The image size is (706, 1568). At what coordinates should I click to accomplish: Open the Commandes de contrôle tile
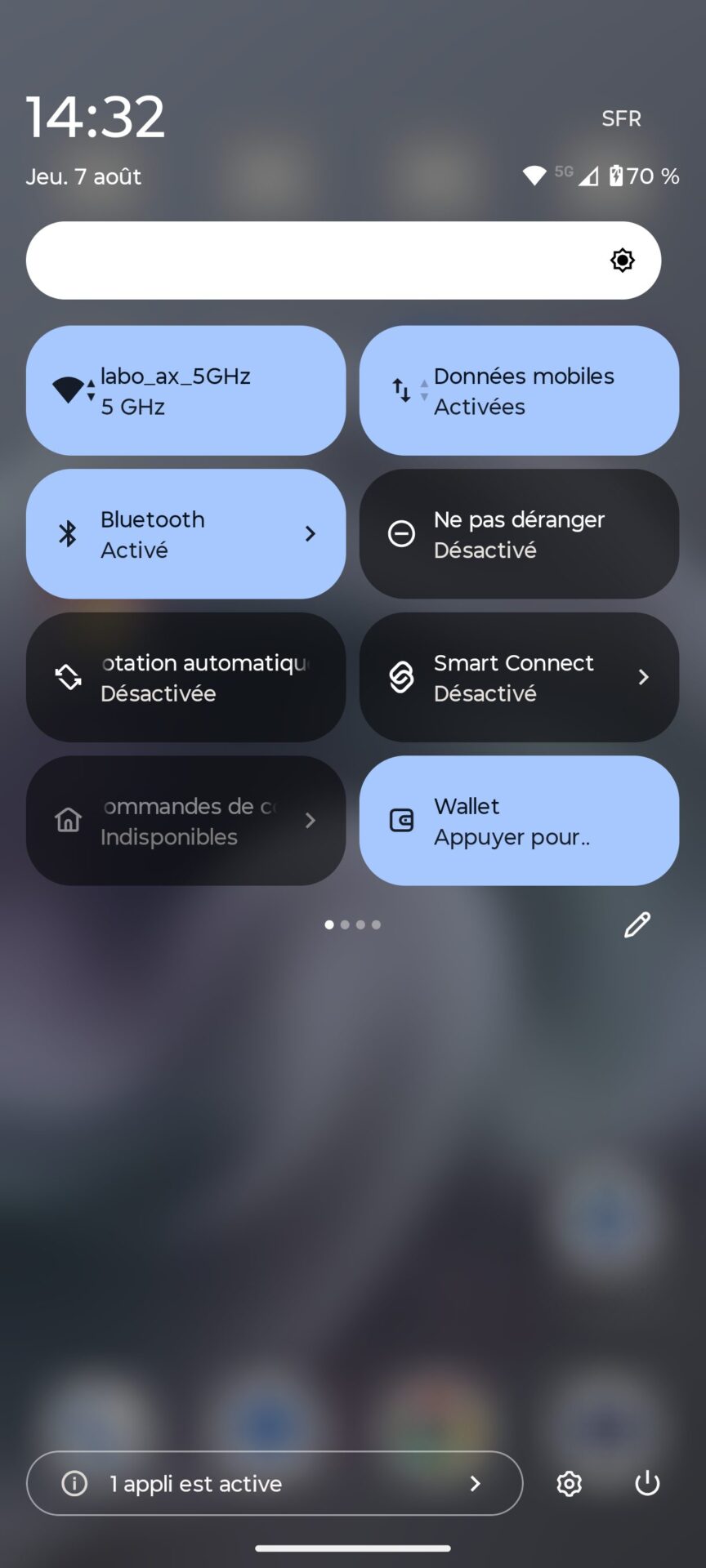[186, 821]
